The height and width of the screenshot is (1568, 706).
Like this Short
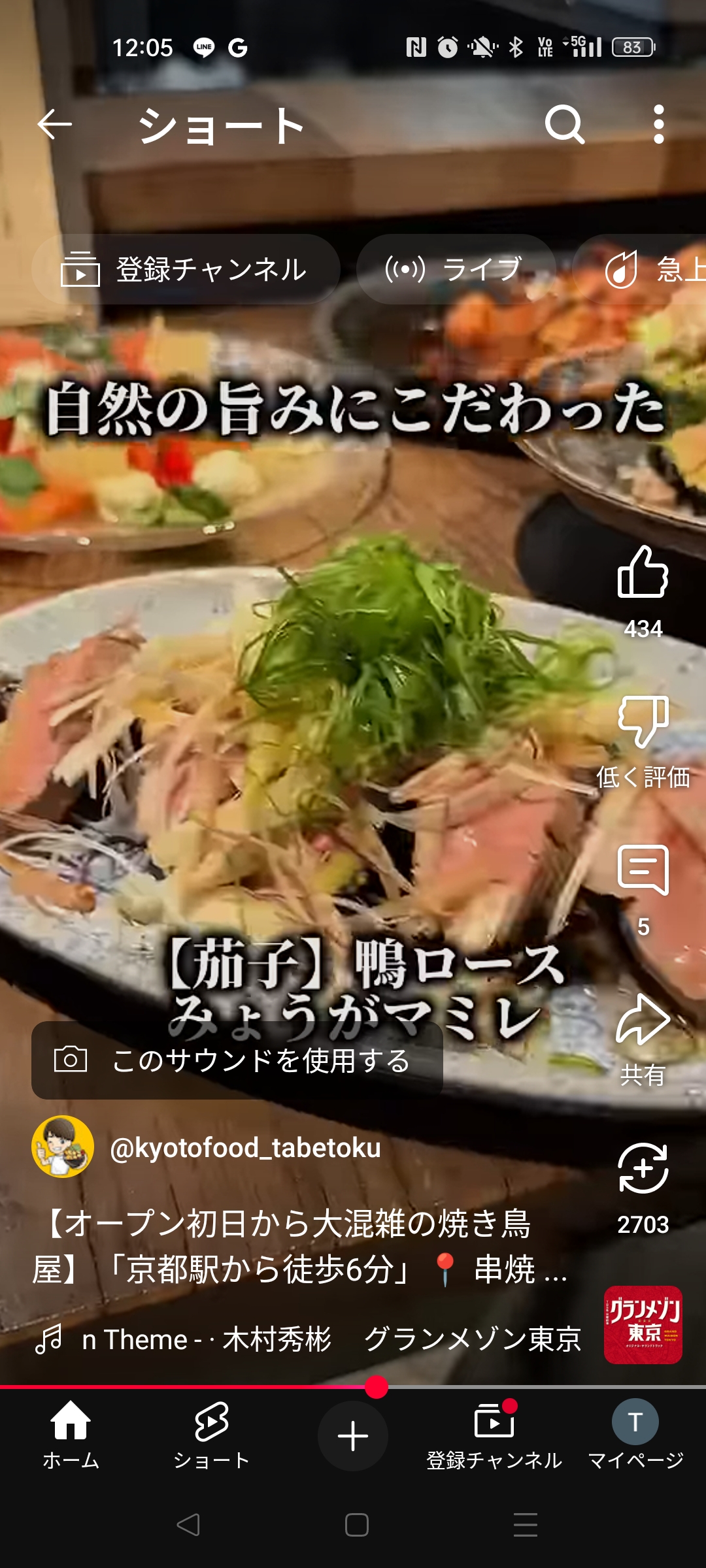click(643, 572)
